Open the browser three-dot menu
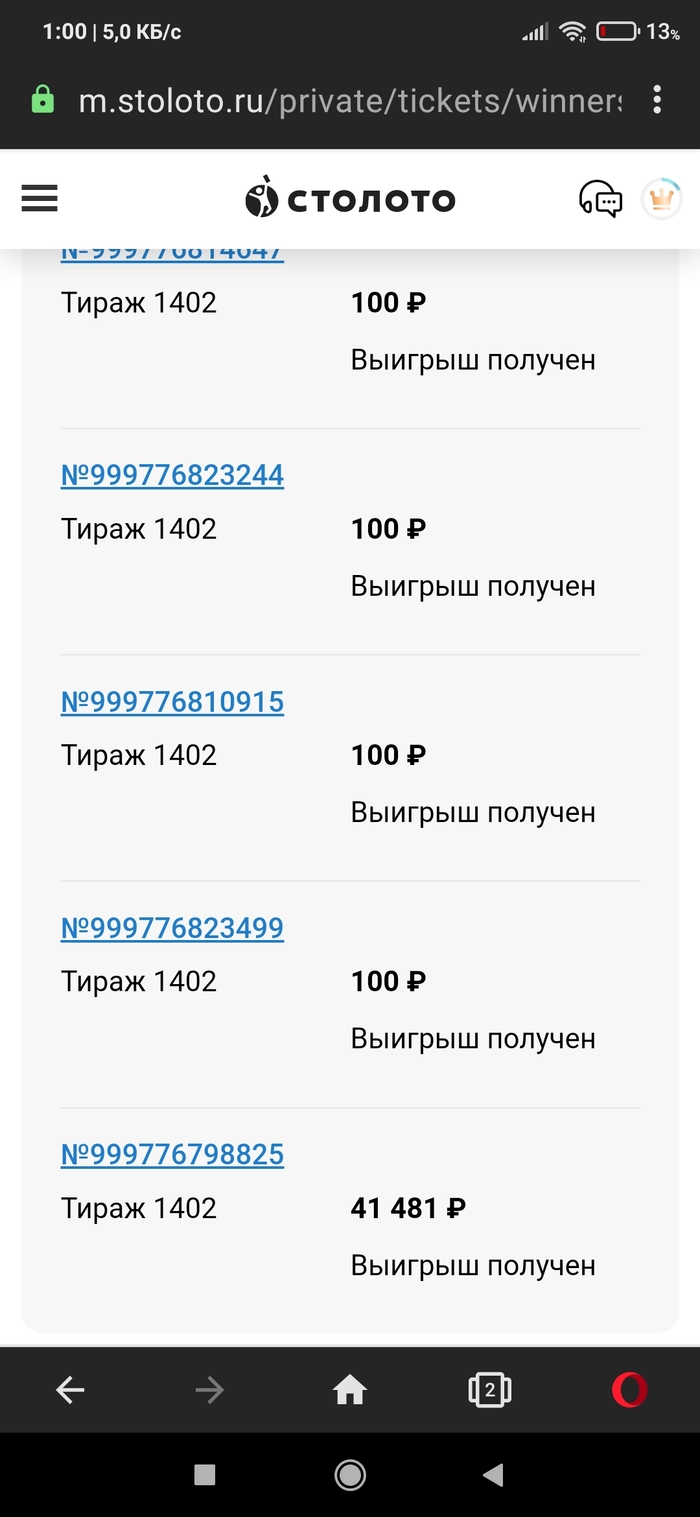The width and height of the screenshot is (700, 1517). coord(657,100)
